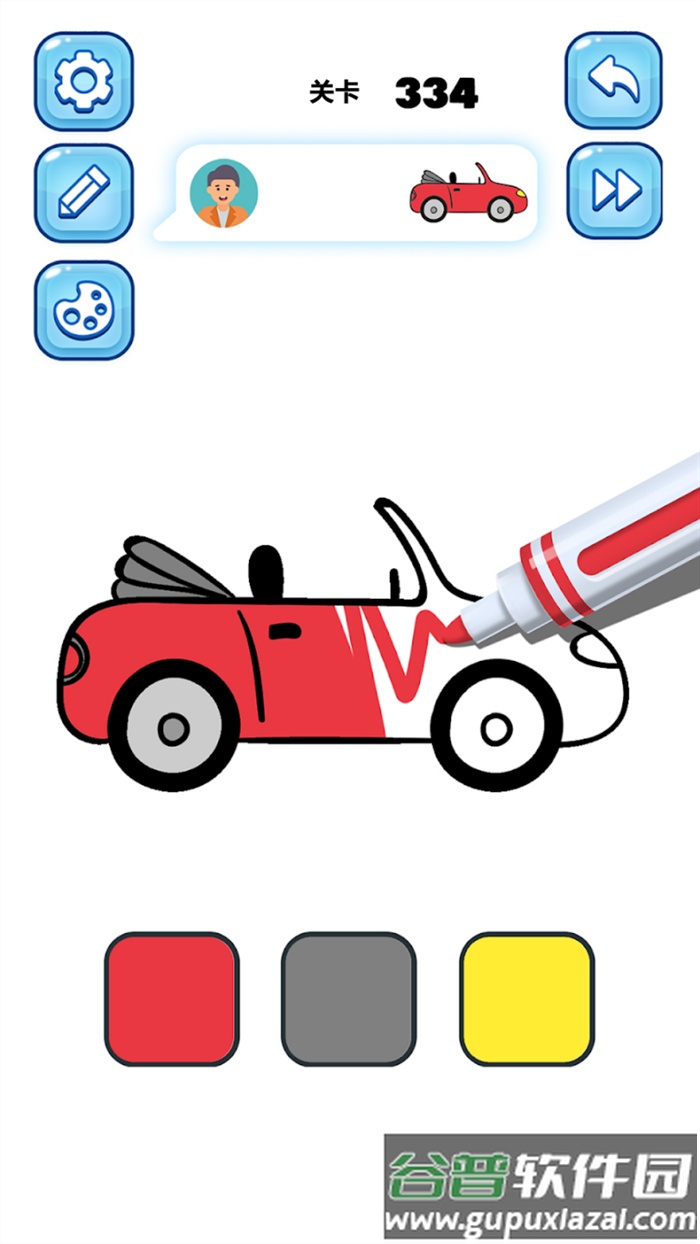Select the yellow color swatch
This screenshot has height=1244, width=700.
coord(527,999)
